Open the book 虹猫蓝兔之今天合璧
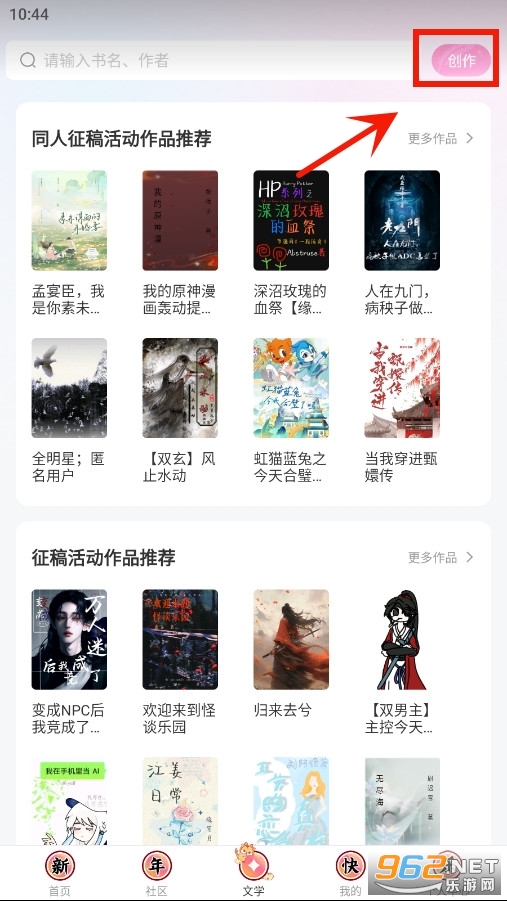This screenshot has width=507, height=901. (x=291, y=410)
